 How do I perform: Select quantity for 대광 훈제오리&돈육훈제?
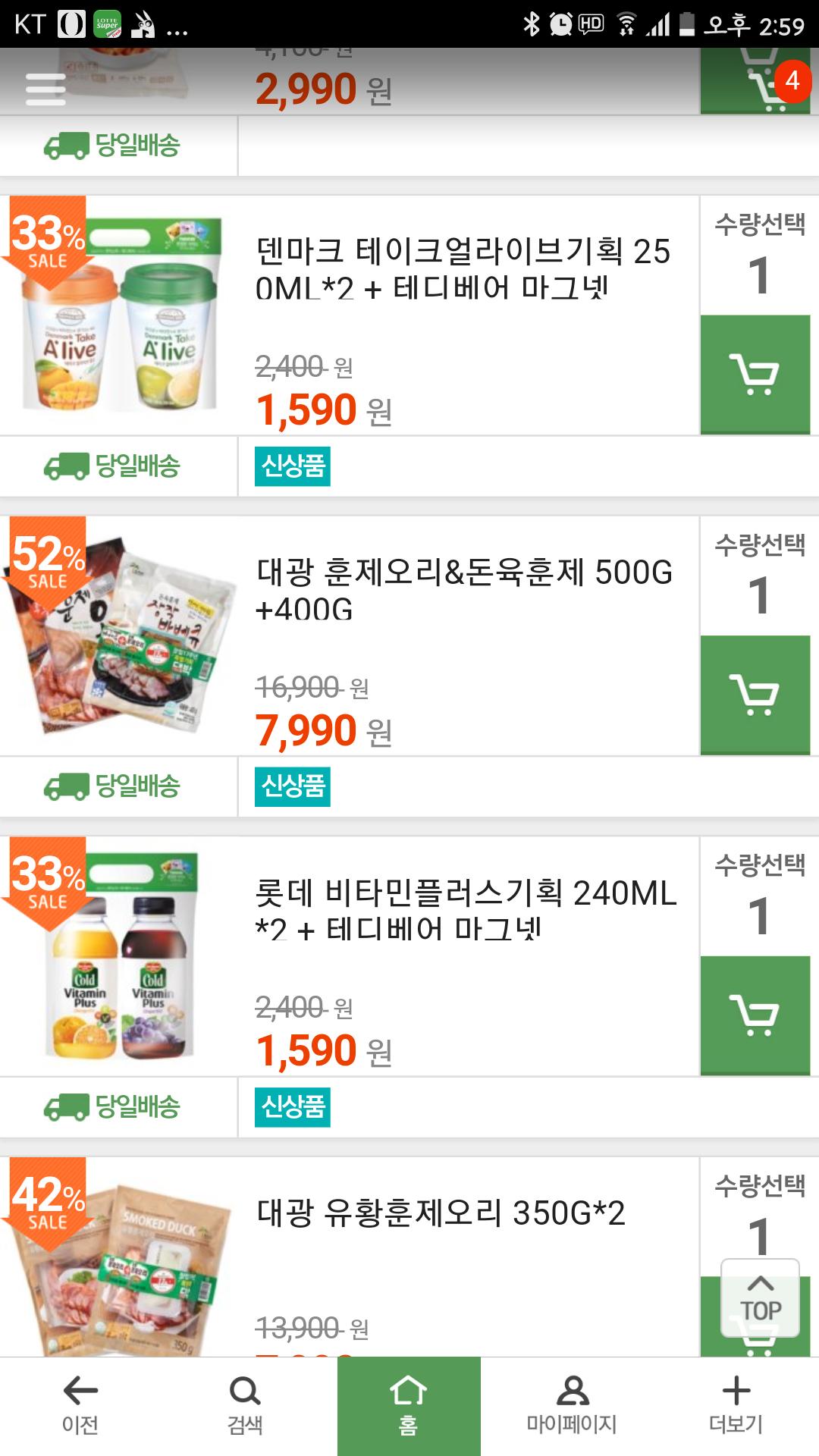[759, 577]
